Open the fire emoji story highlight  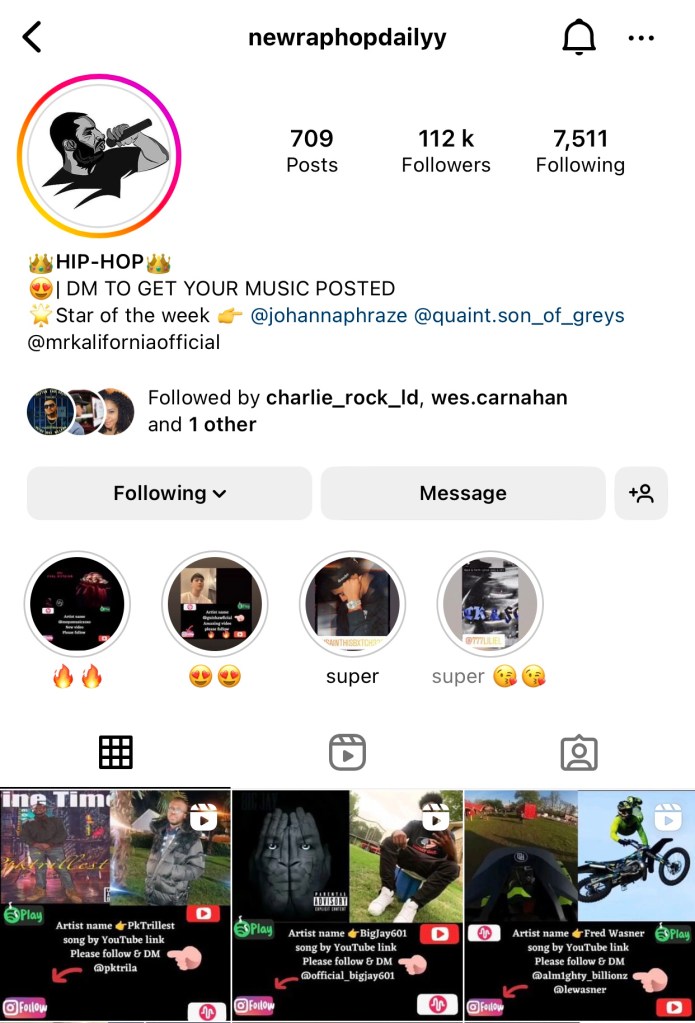(77, 603)
